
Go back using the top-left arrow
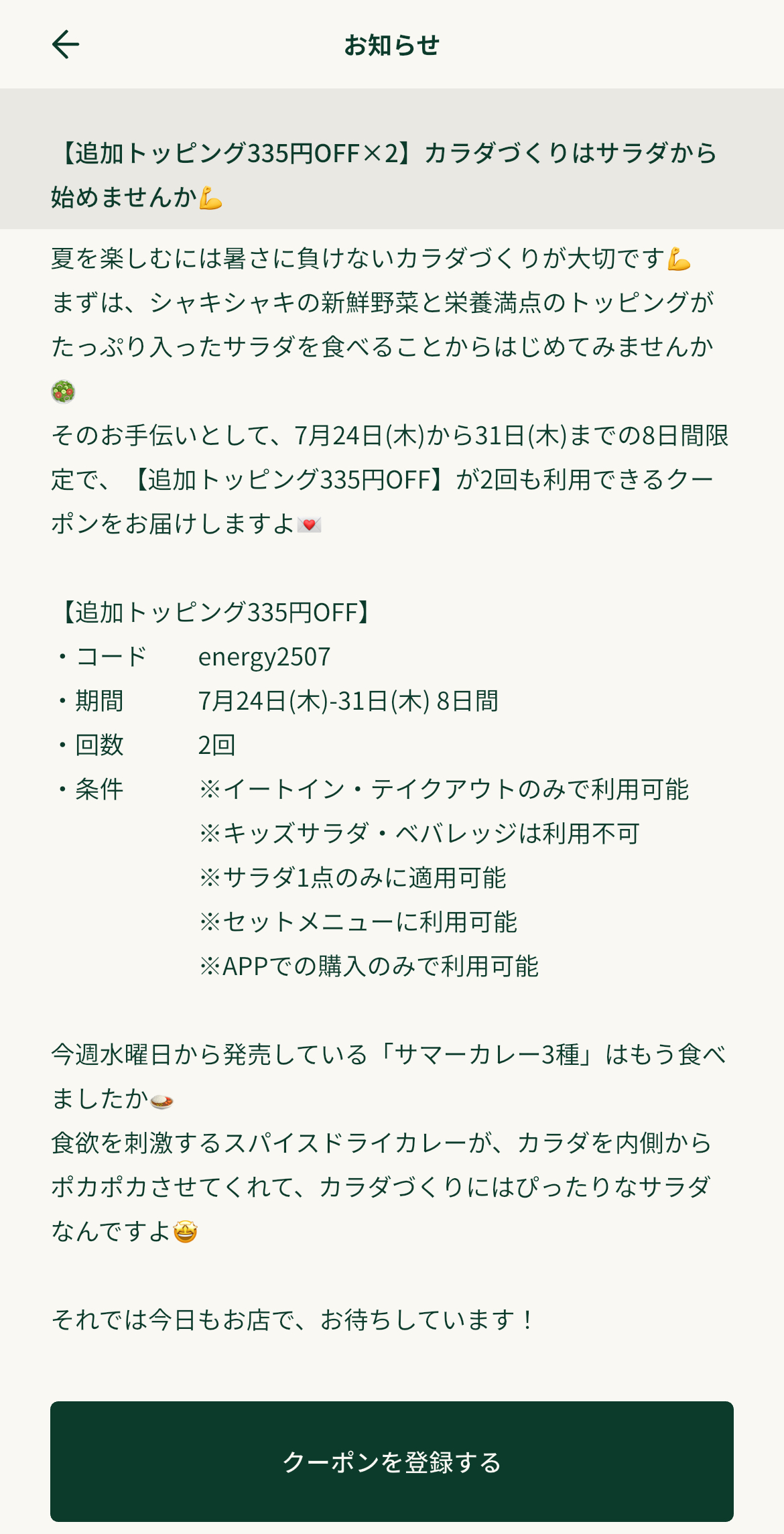(66, 45)
